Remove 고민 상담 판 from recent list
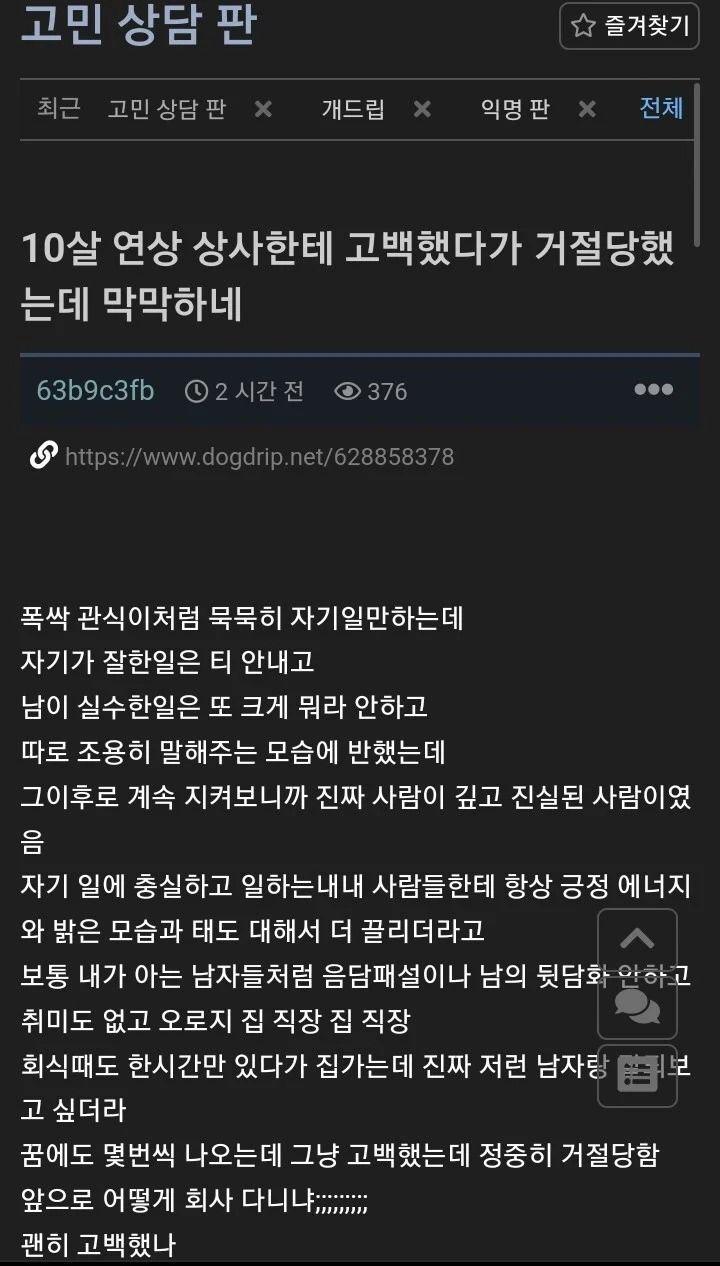The image size is (720, 1266). click(x=263, y=109)
